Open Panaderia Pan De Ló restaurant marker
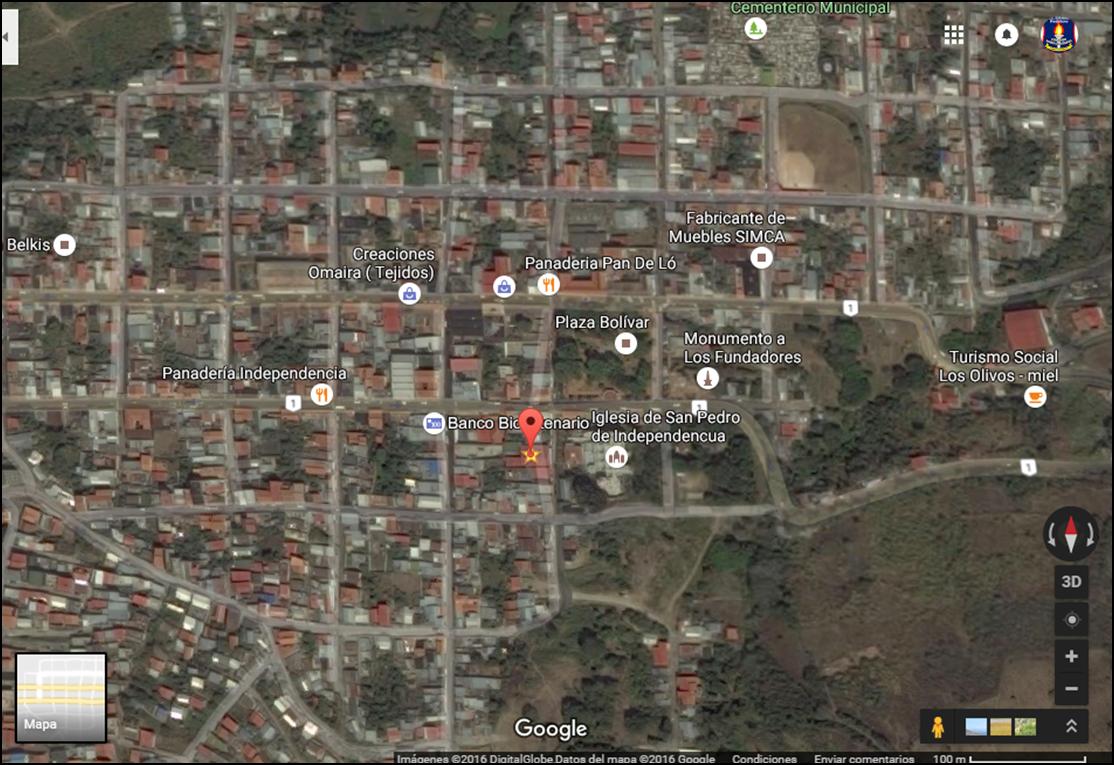Image resolution: width=1114 pixels, height=765 pixels. point(548,285)
